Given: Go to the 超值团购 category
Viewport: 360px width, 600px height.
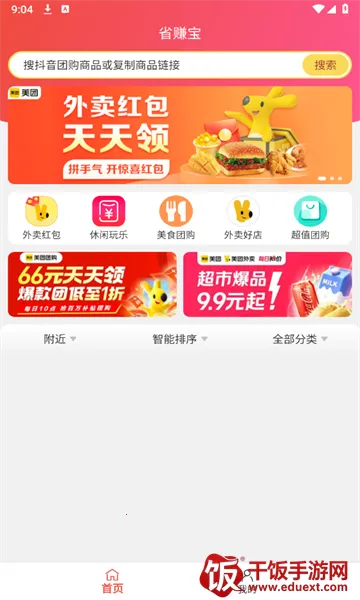Looking at the screenshot, I should [x=310, y=218].
